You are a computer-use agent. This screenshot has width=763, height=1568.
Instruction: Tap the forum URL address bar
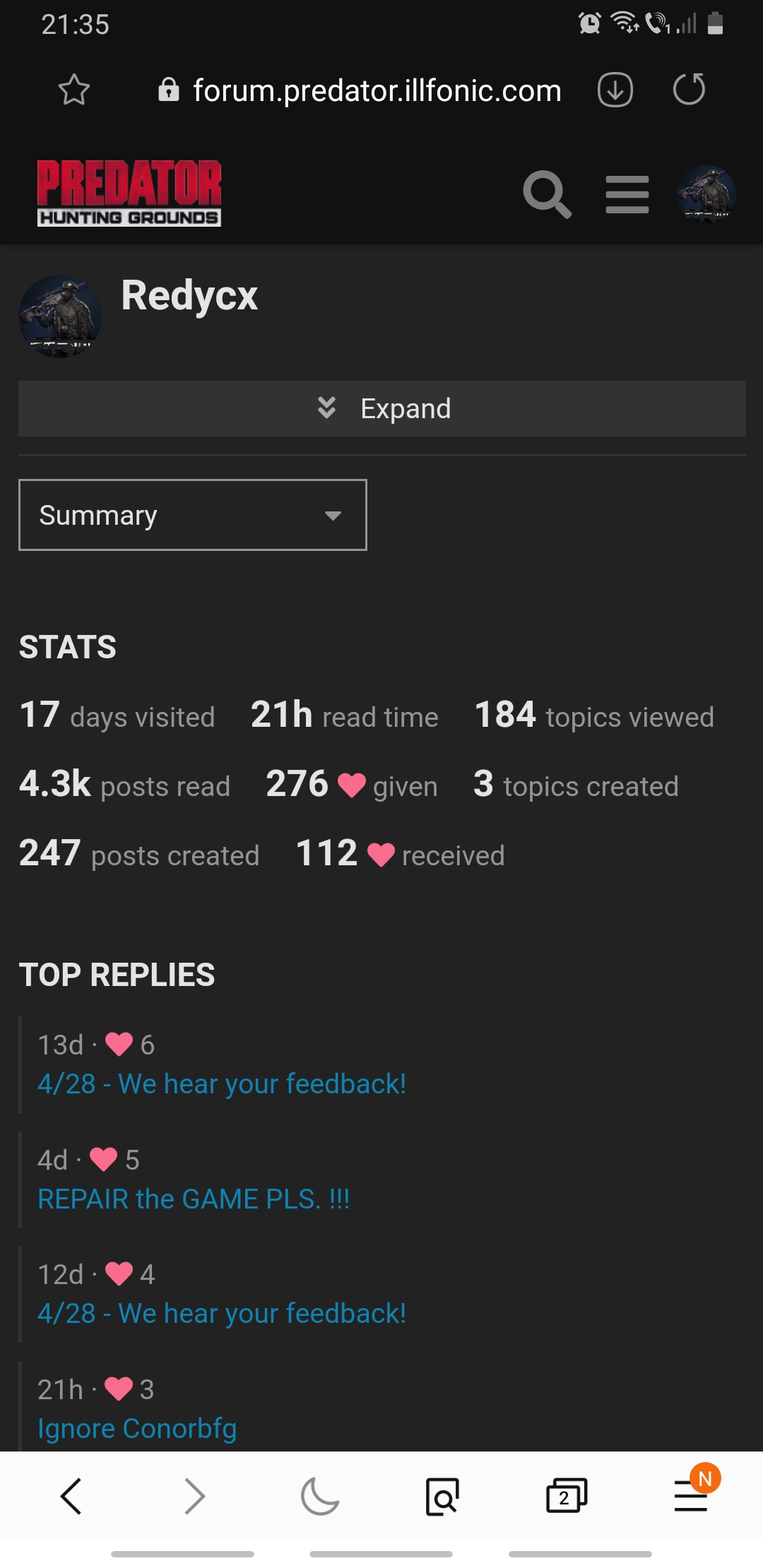376,90
